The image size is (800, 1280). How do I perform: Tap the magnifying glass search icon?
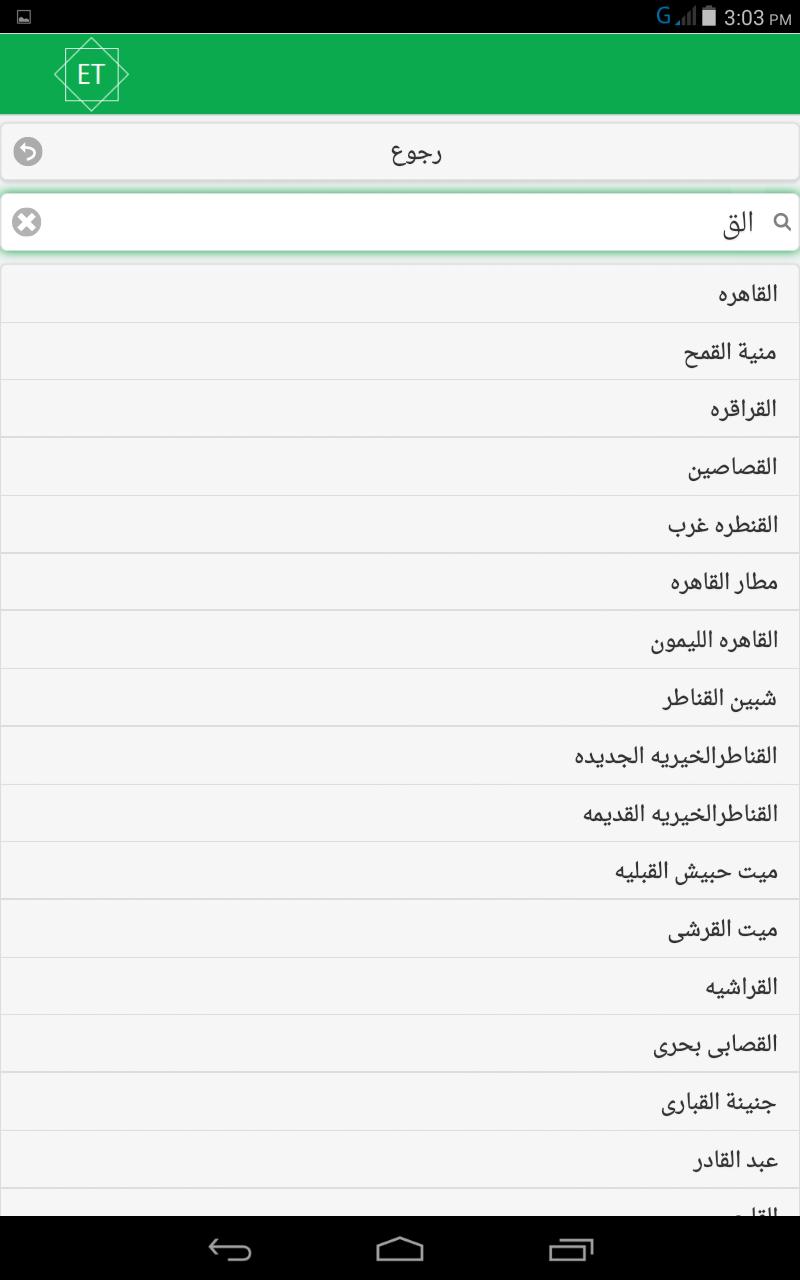pos(784,222)
